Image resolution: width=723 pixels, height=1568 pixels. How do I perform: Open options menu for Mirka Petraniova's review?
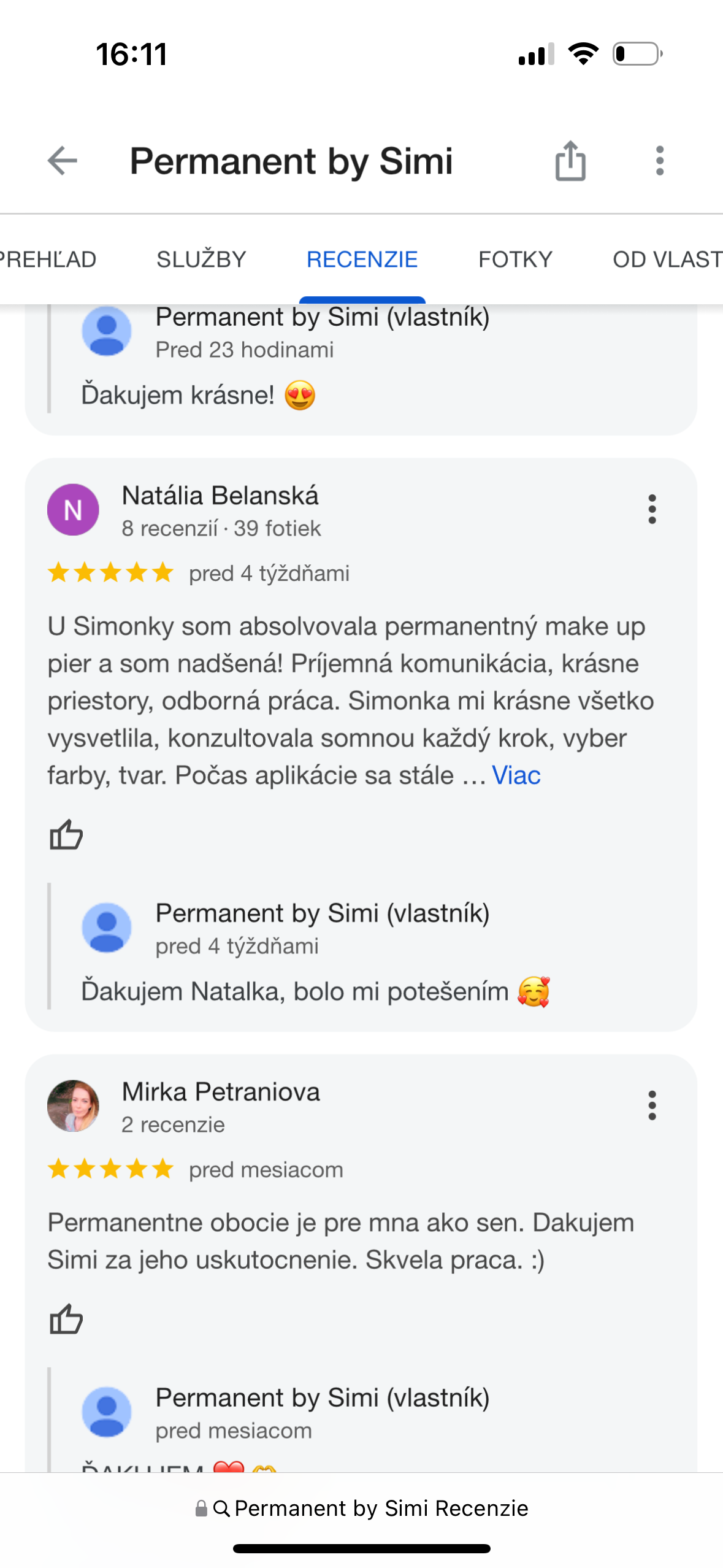[x=652, y=1105]
